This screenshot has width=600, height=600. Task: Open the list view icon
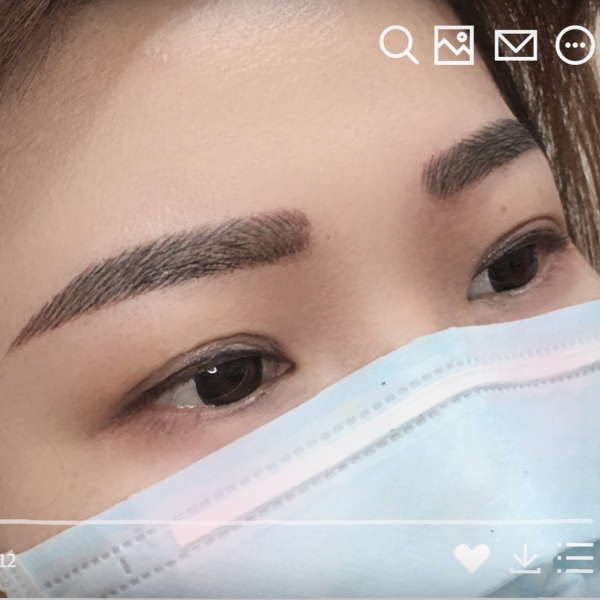575,558
